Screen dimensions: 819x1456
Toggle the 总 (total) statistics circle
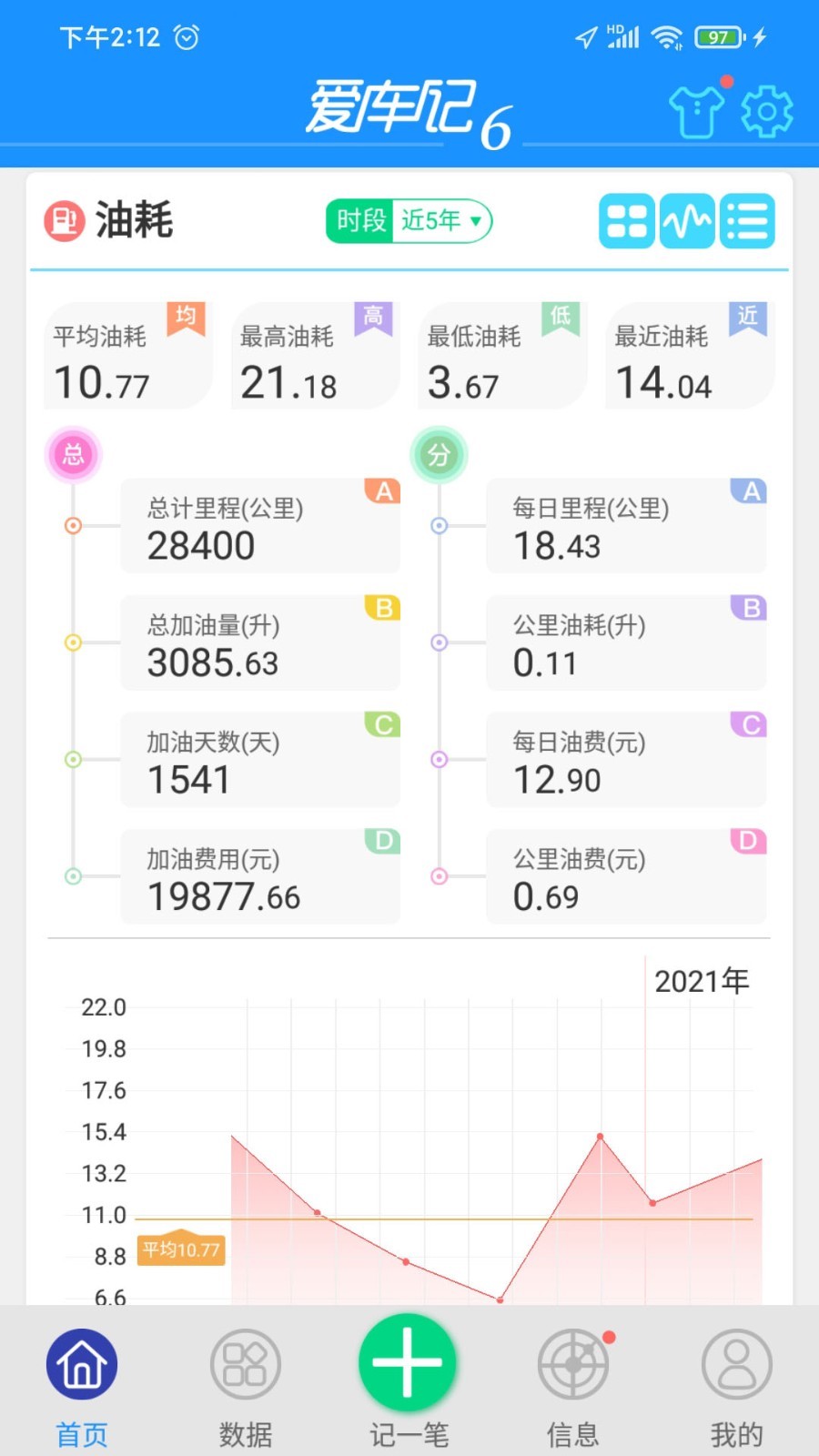(x=72, y=454)
